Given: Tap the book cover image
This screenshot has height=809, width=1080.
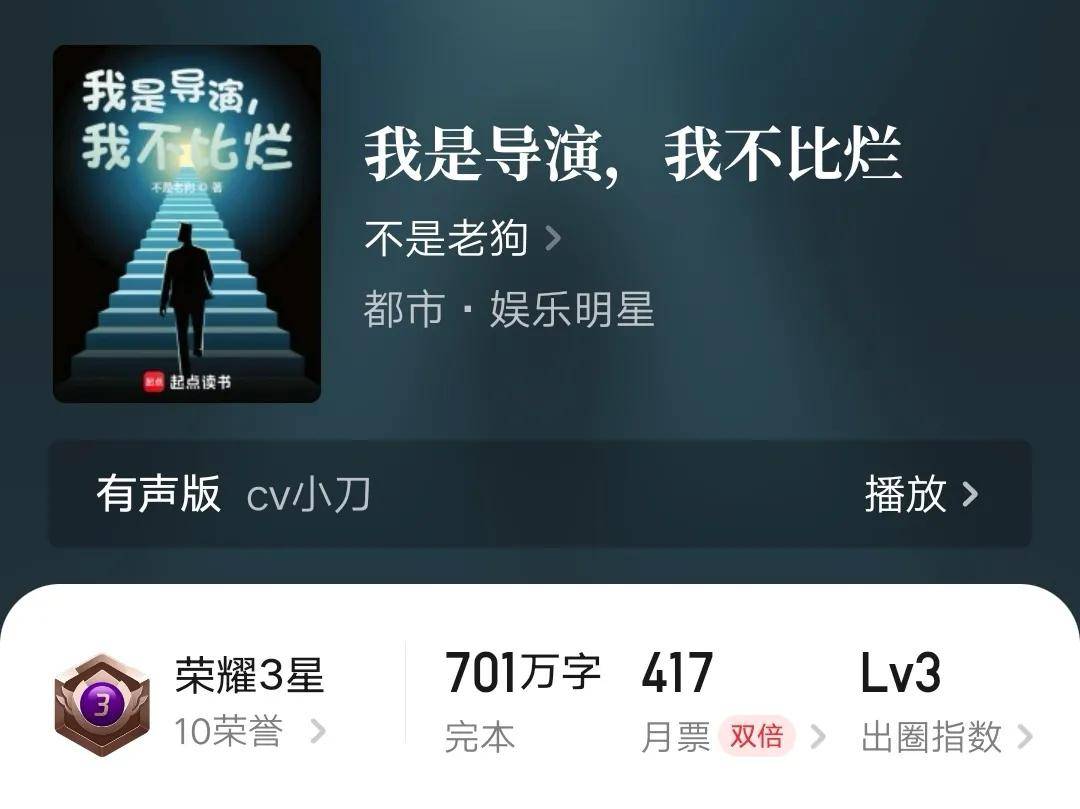Looking at the screenshot, I should [187, 224].
